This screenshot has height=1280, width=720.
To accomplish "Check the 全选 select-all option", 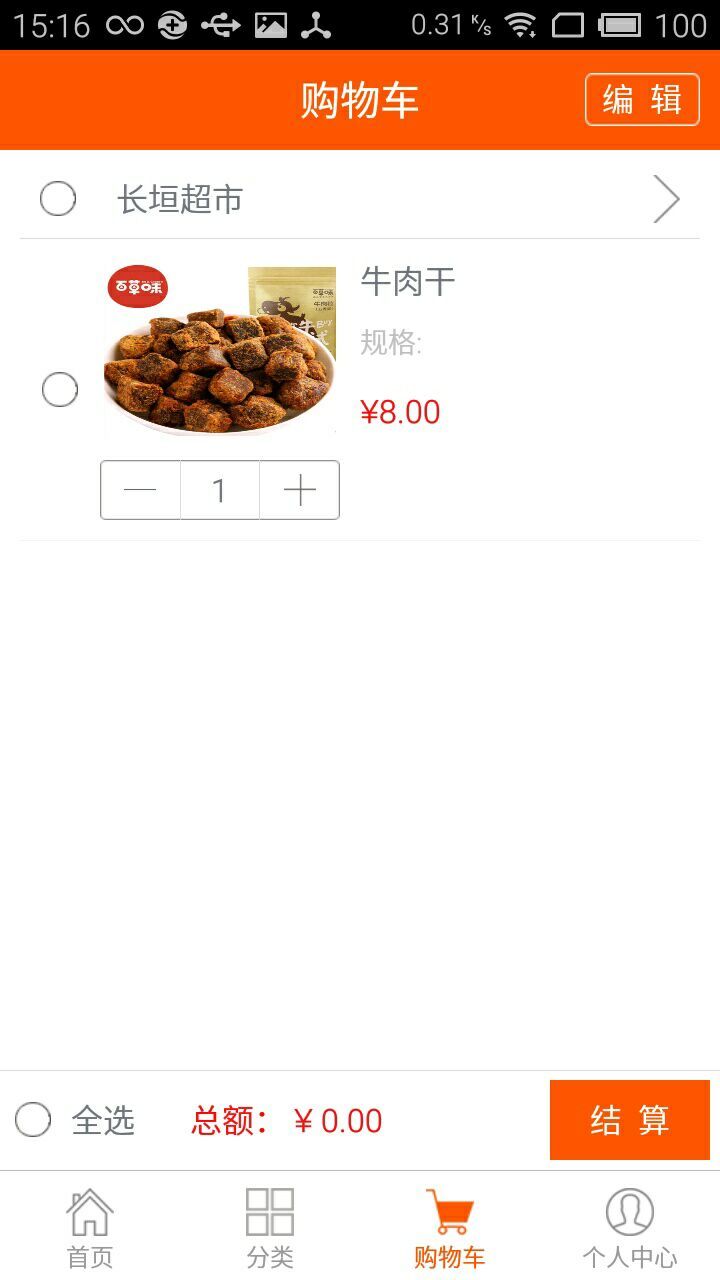I will coord(33,1120).
